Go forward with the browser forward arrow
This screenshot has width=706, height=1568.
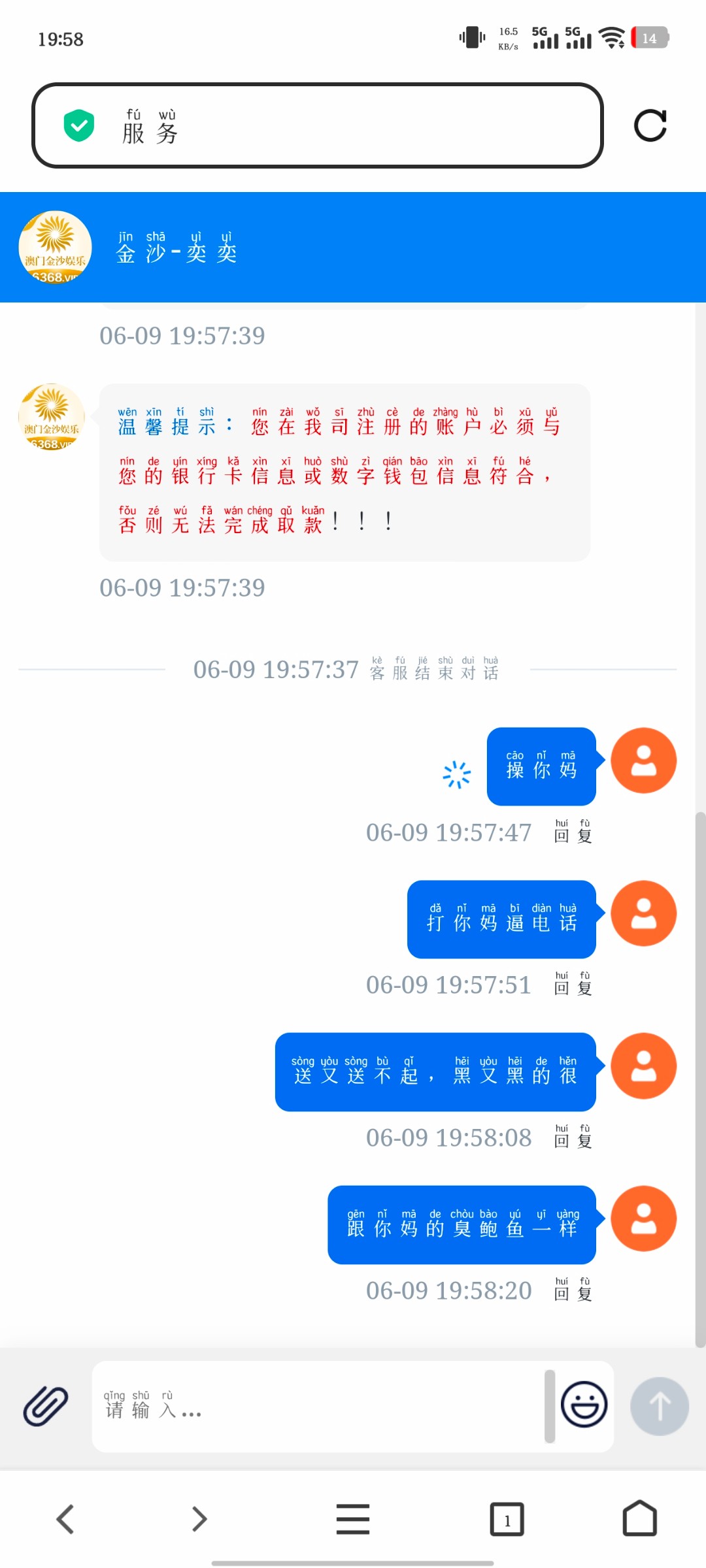(199, 1519)
